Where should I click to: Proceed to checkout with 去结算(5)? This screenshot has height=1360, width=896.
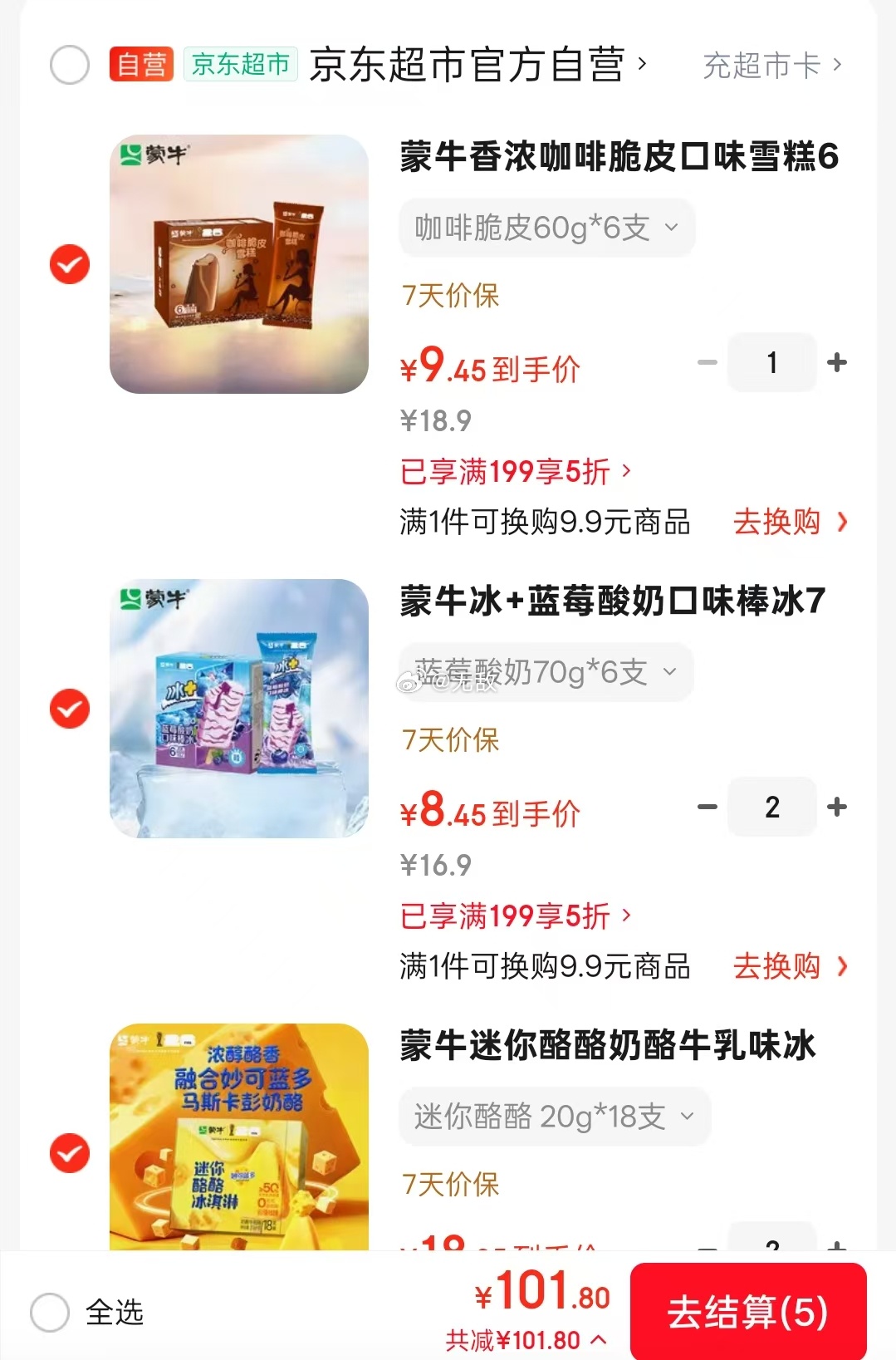click(x=747, y=1312)
